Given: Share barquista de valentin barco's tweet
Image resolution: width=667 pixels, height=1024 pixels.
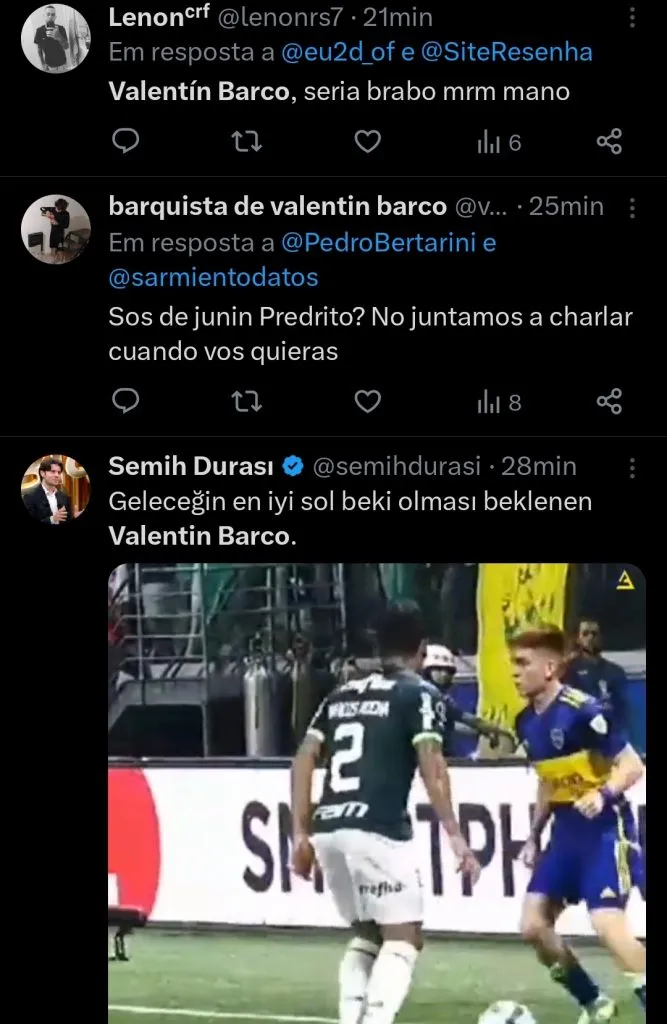Looking at the screenshot, I should pyautogui.click(x=609, y=401).
